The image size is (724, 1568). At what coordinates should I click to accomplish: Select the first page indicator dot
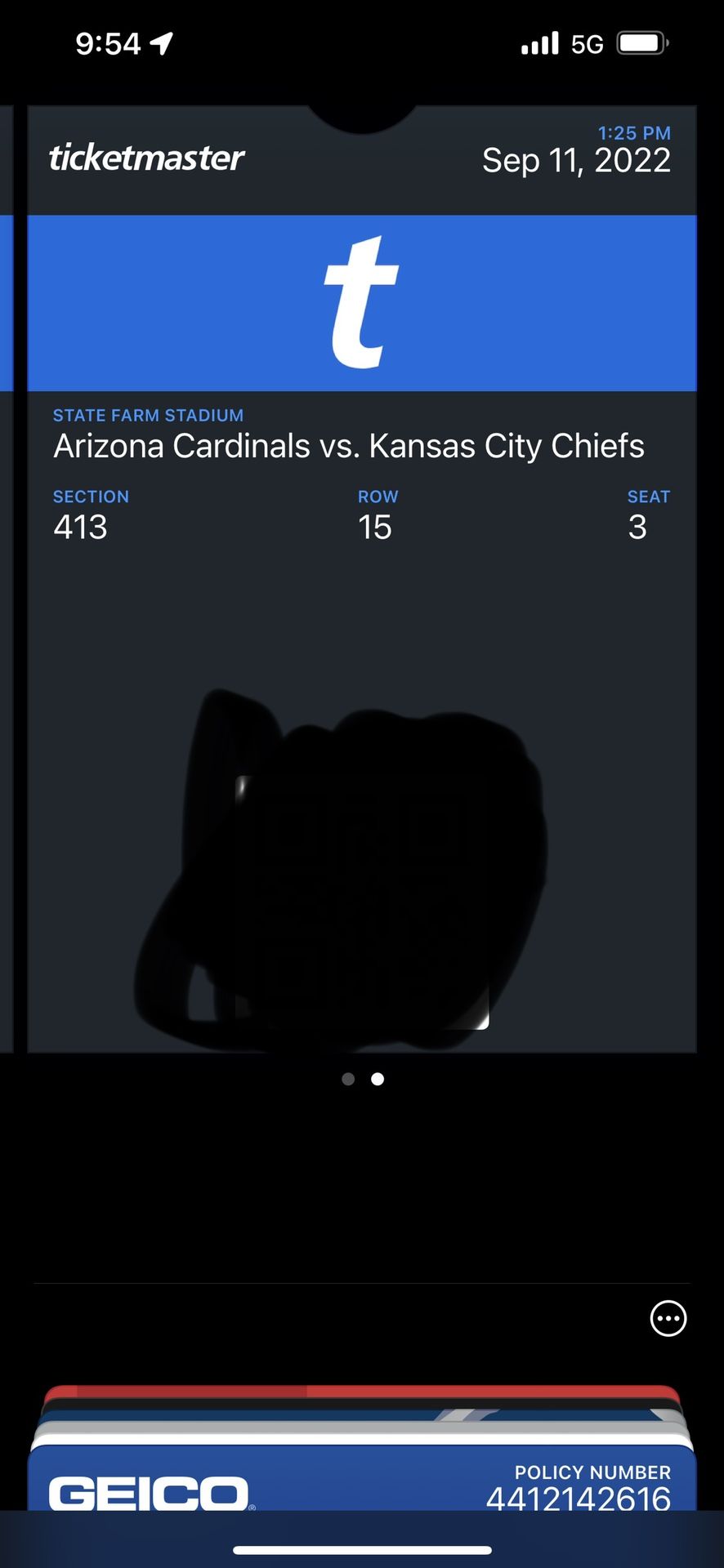pos(348,1079)
